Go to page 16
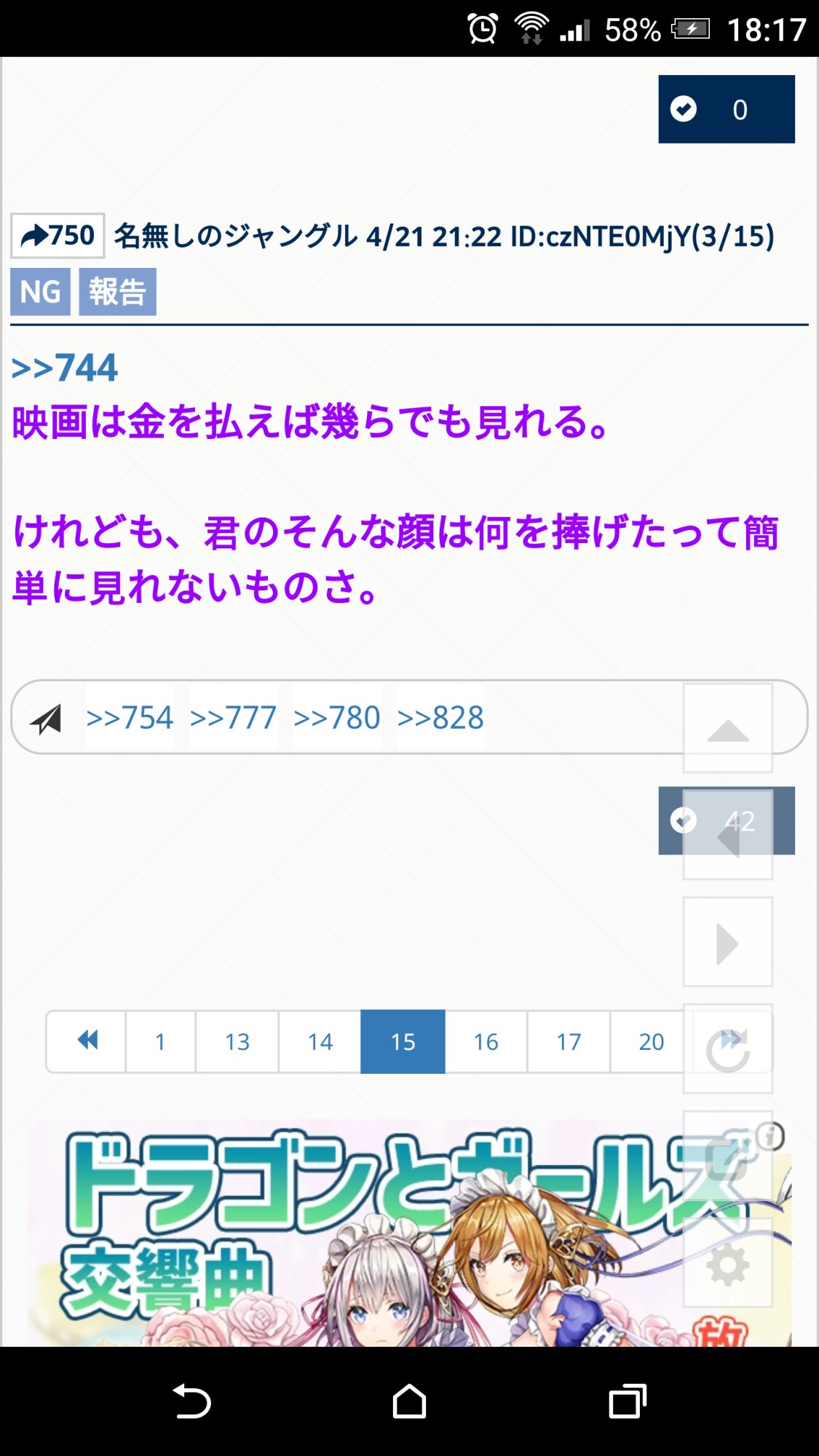 click(x=486, y=1041)
